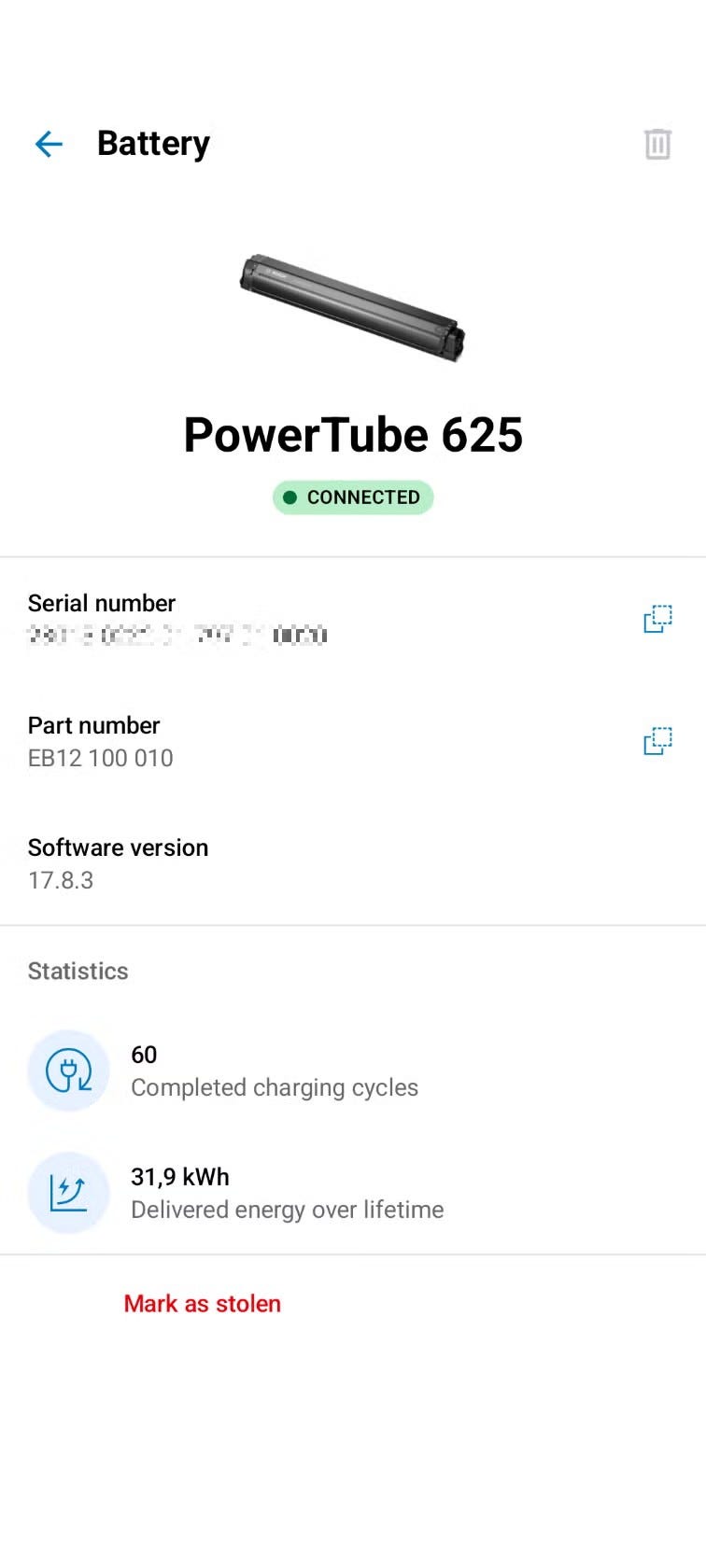Image resolution: width=706 pixels, height=1568 pixels.
Task: Go back from the Battery screen
Action: [49, 144]
